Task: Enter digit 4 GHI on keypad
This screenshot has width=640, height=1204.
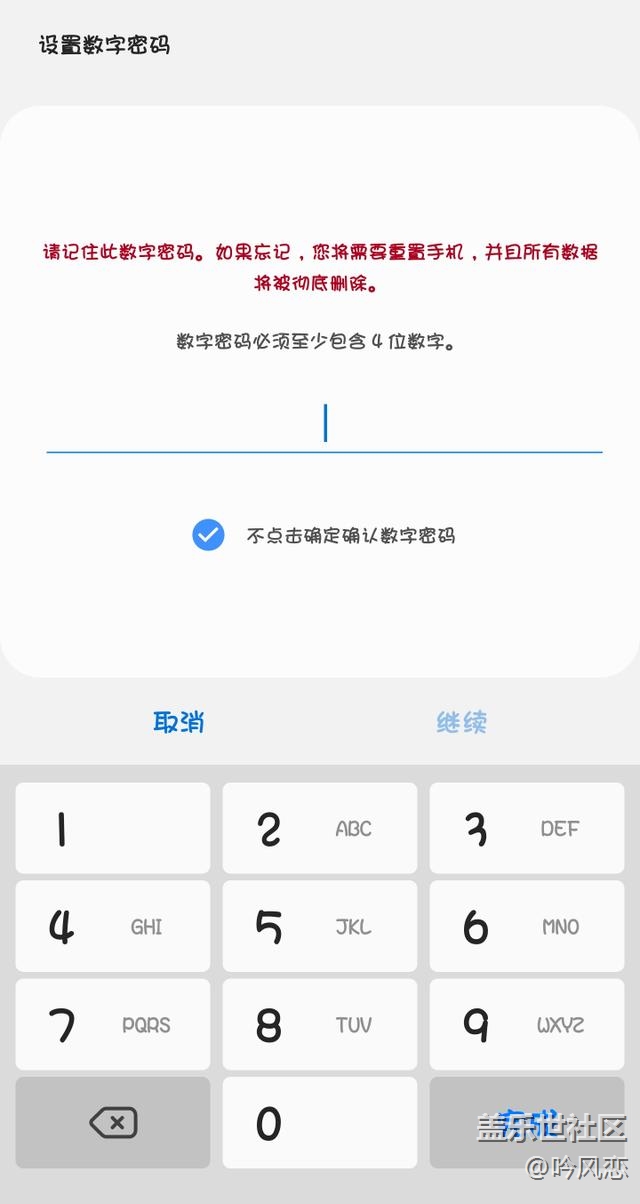Action: pyautogui.click(x=113, y=926)
